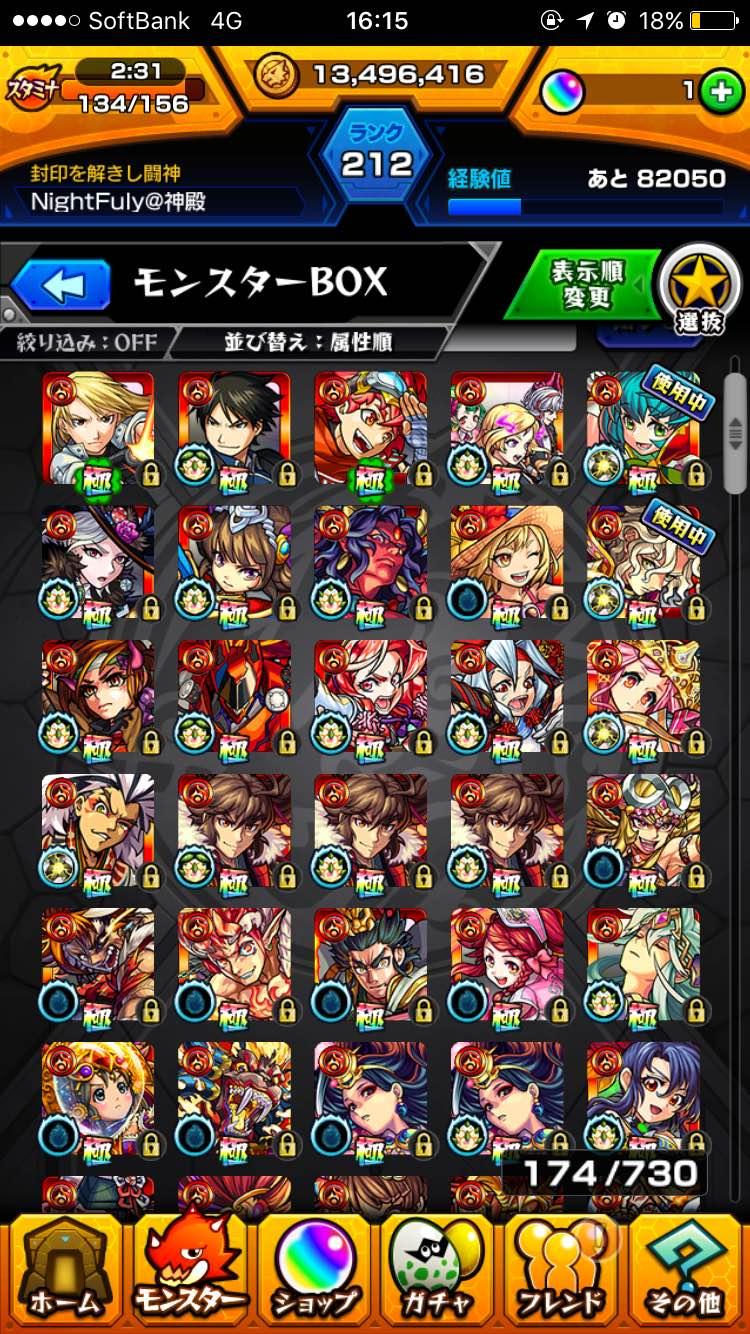750x1334 pixels.
Task: Open the red armored knight monster tile
Action: tap(234, 696)
